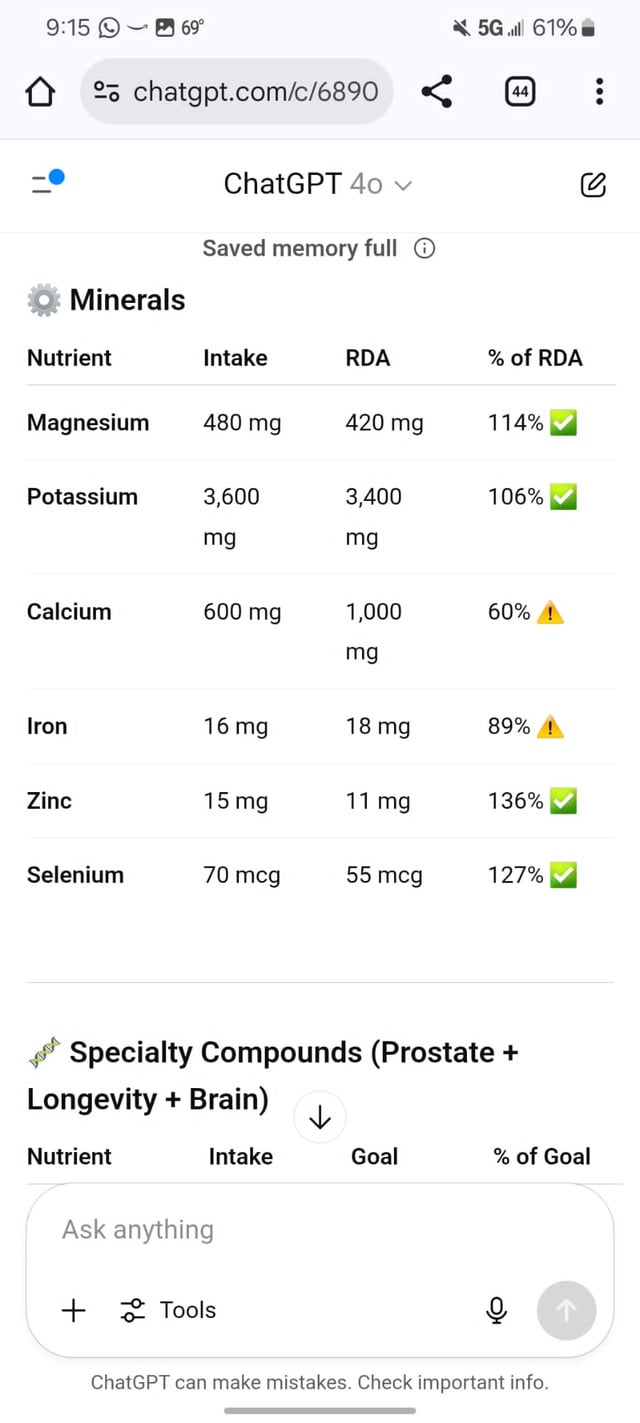The image size is (640, 1423).
Task: Open the tab switcher showing 44 tabs
Action: click(x=519, y=92)
